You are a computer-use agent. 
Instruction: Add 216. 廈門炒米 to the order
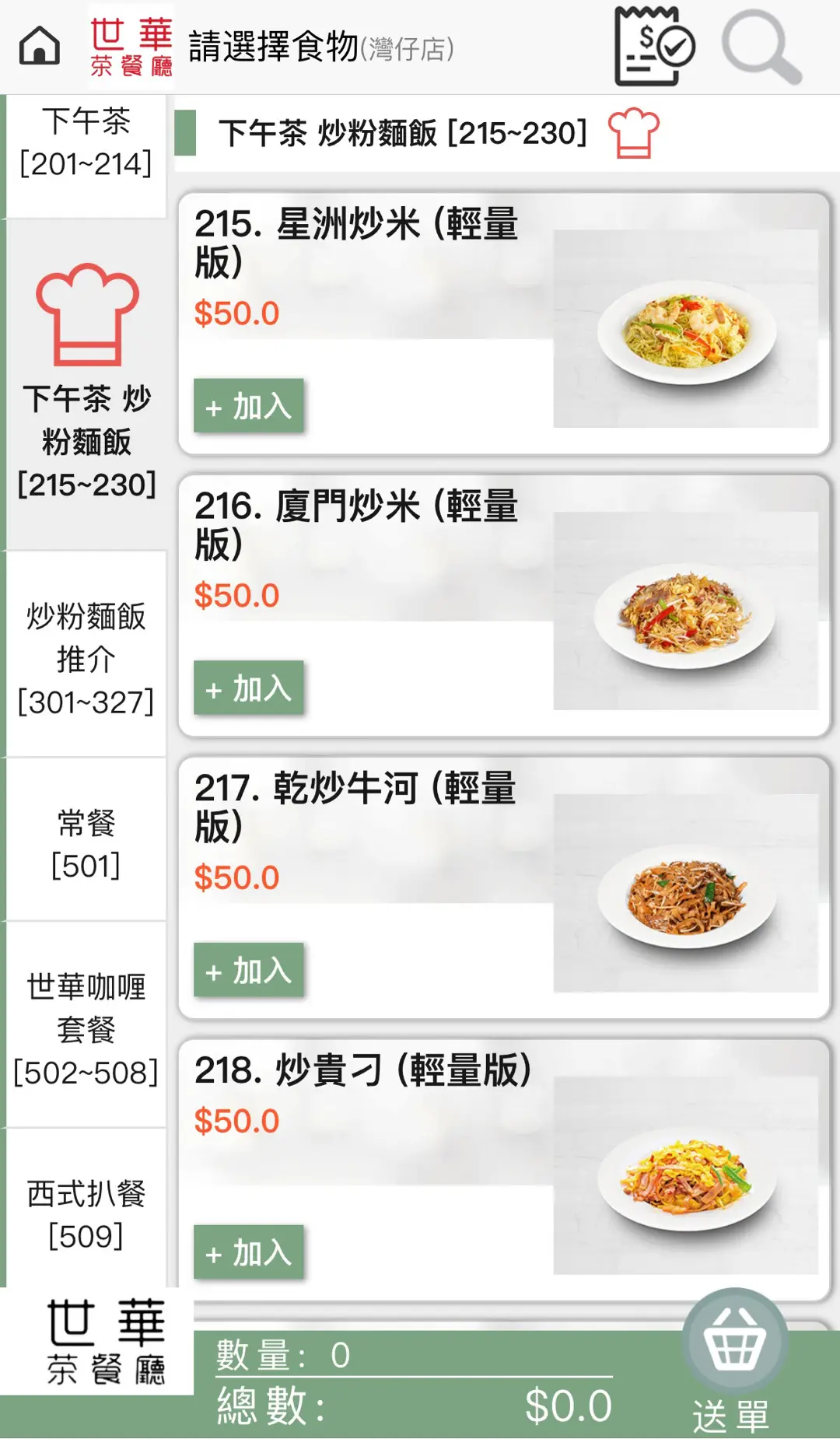point(248,688)
